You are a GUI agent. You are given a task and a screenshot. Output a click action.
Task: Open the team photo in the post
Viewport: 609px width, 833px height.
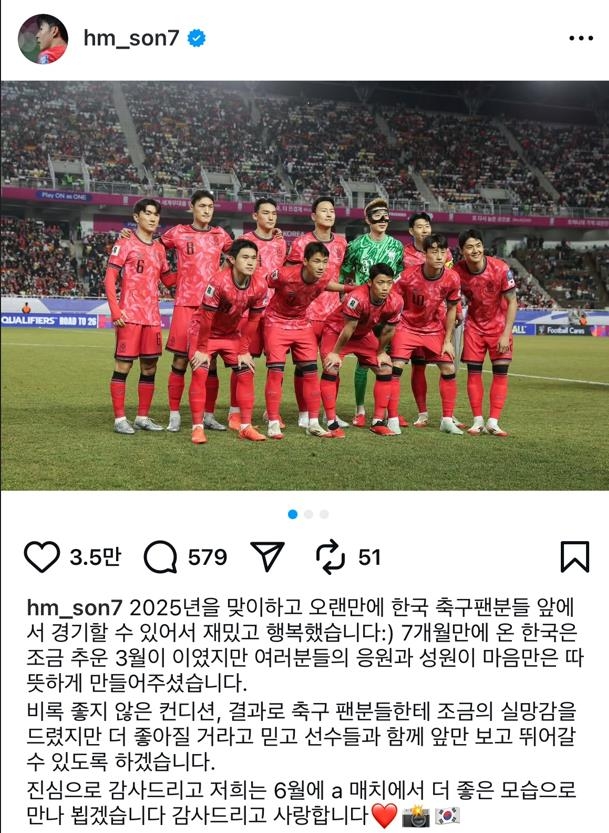point(304,290)
